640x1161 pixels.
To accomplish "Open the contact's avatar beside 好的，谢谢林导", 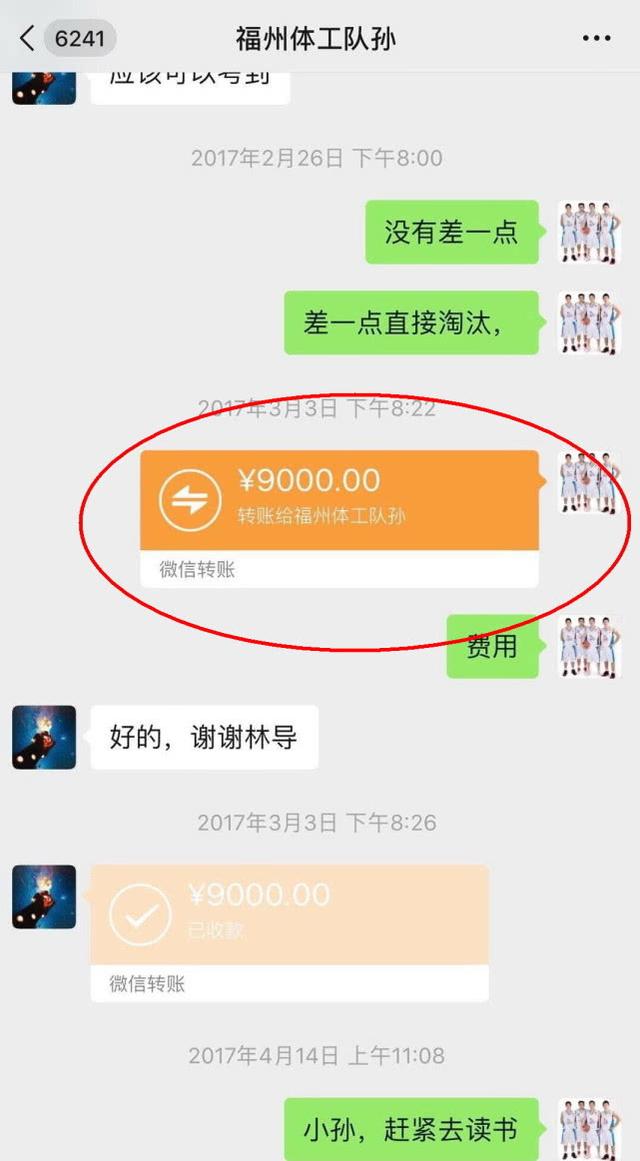I will tap(44, 737).
